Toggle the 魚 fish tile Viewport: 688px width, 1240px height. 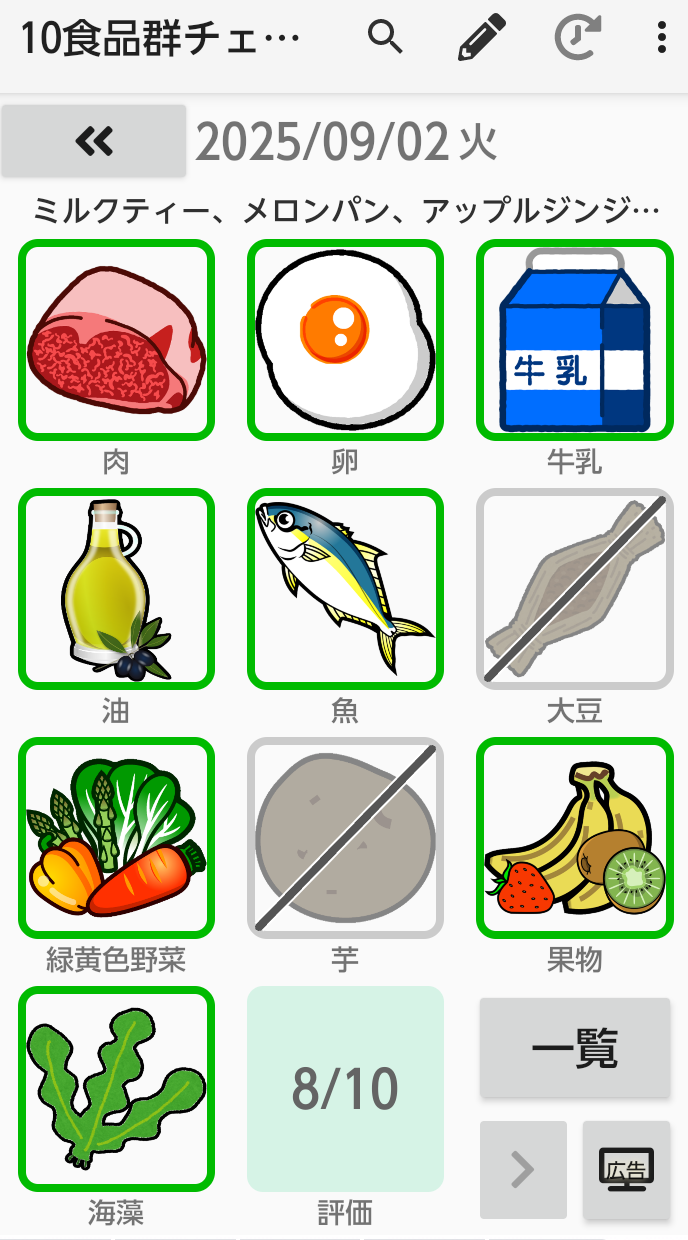345,589
